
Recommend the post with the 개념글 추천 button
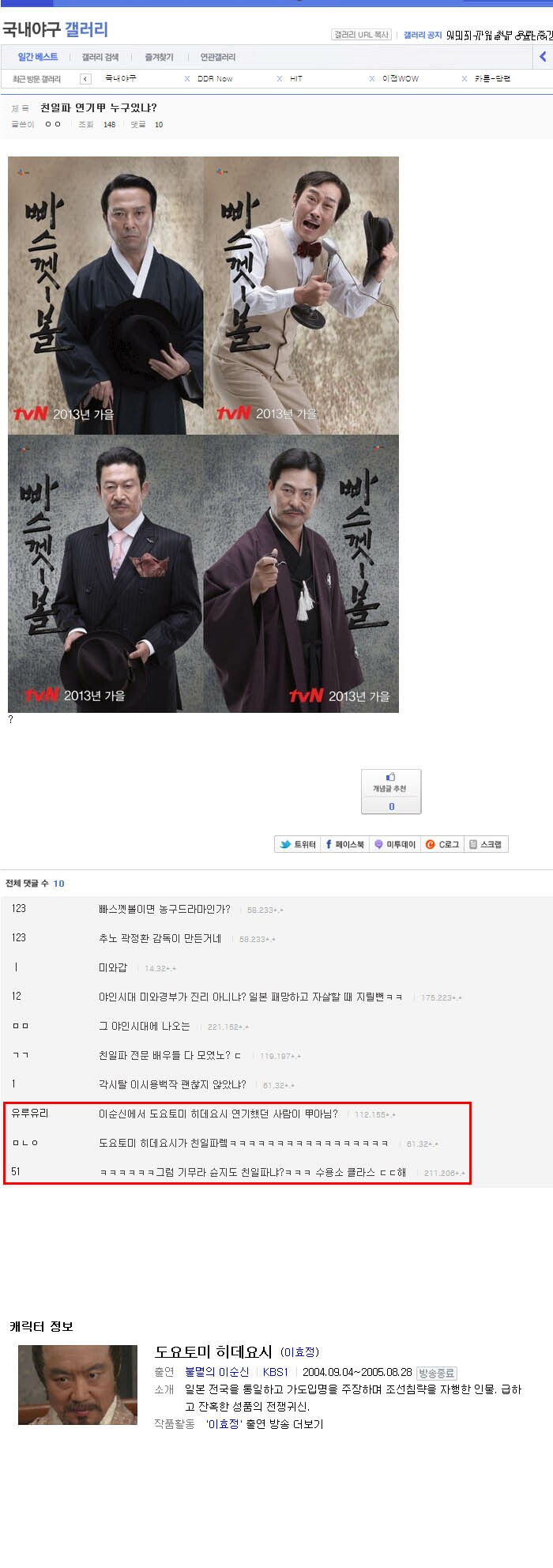pyautogui.click(x=391, y=791)
